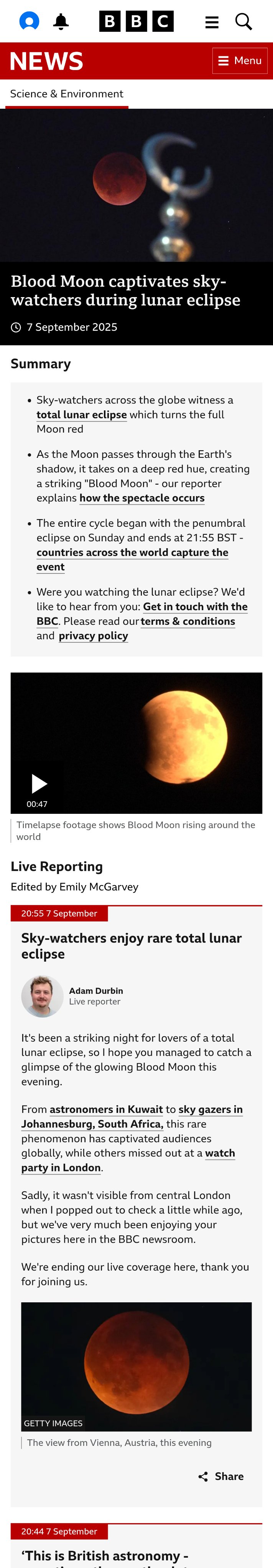Open 'Get in touch with the BBC' link

tap(195, 606)
